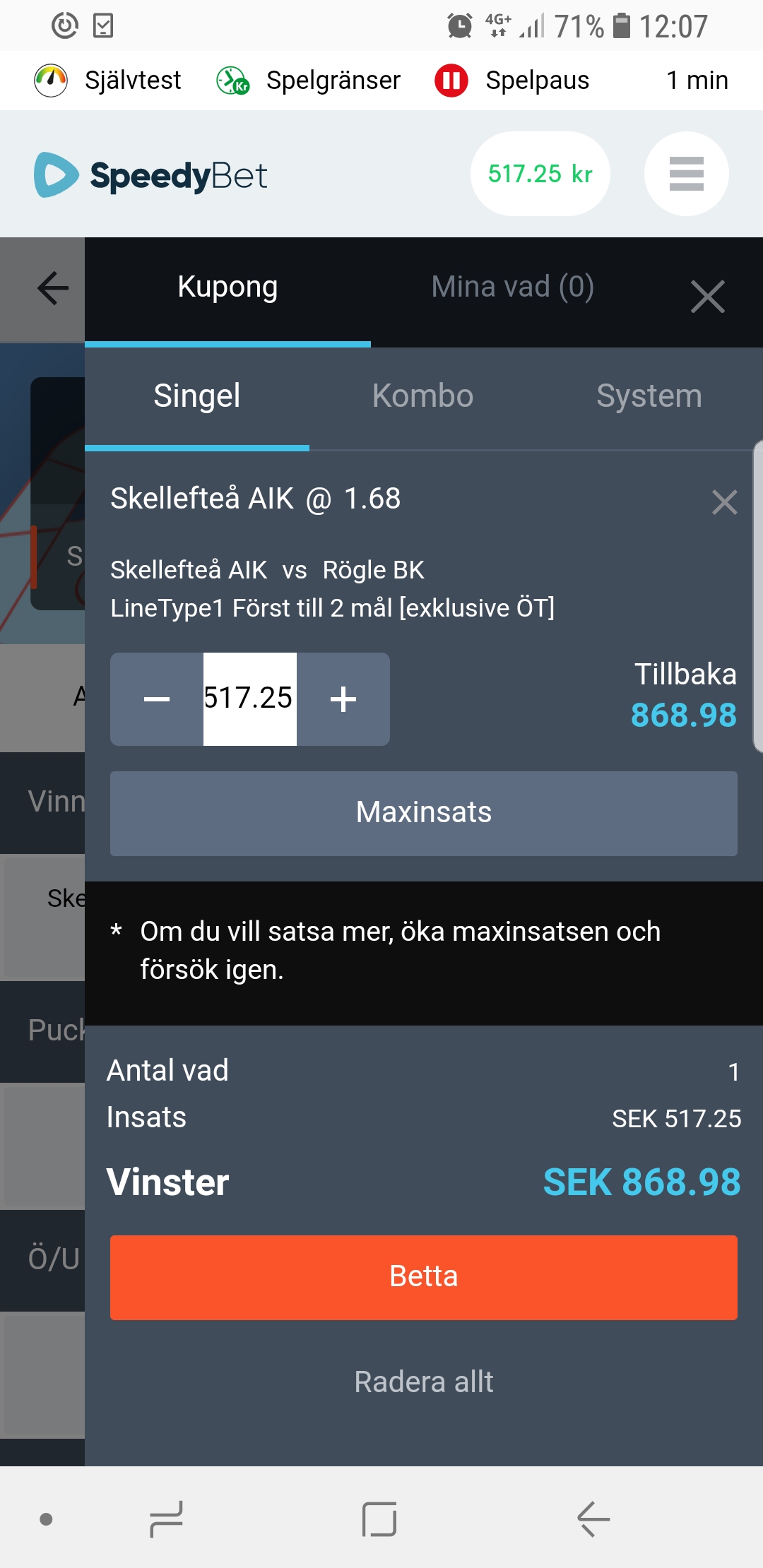
Task: Close the bet slip panel
Action: pos(708,296)
